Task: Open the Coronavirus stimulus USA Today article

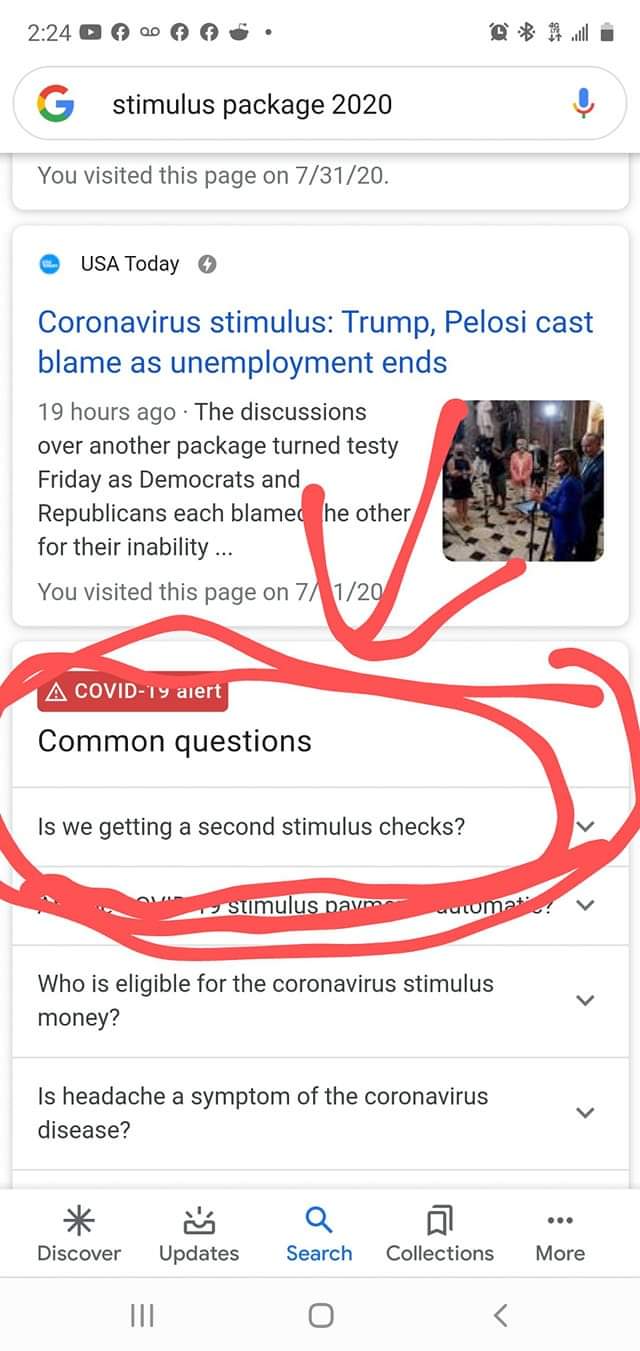Action: (x=315, y=342)
